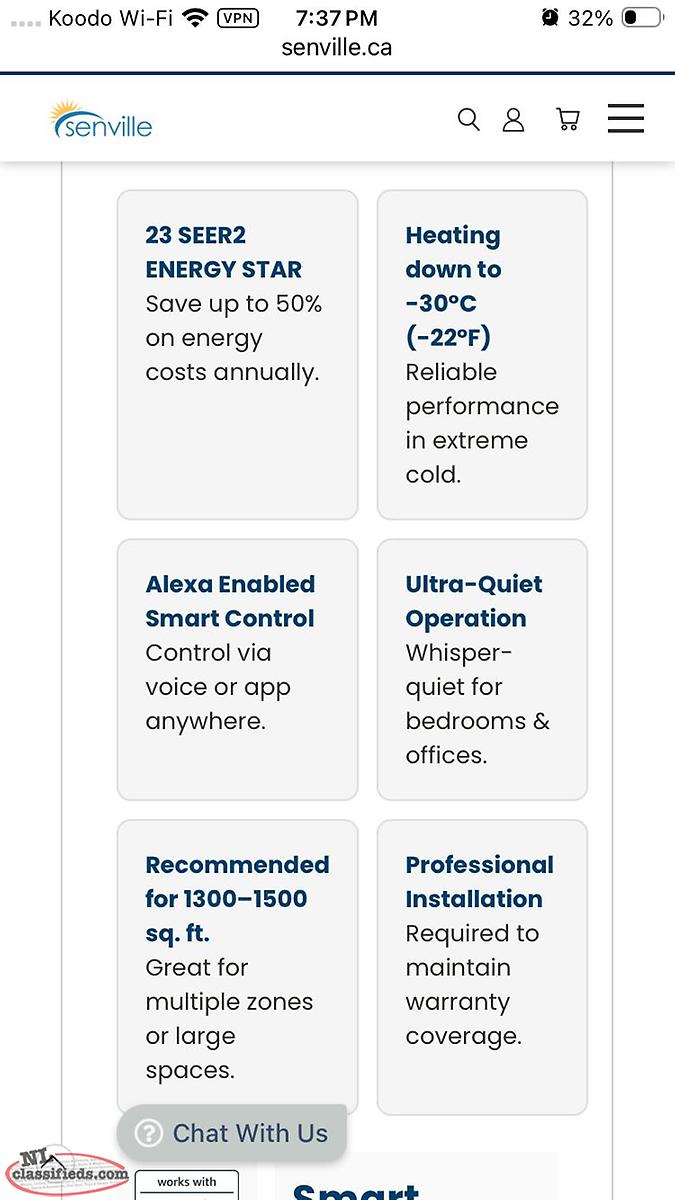Open the hamburger navigation menu

tap(626, 119)
